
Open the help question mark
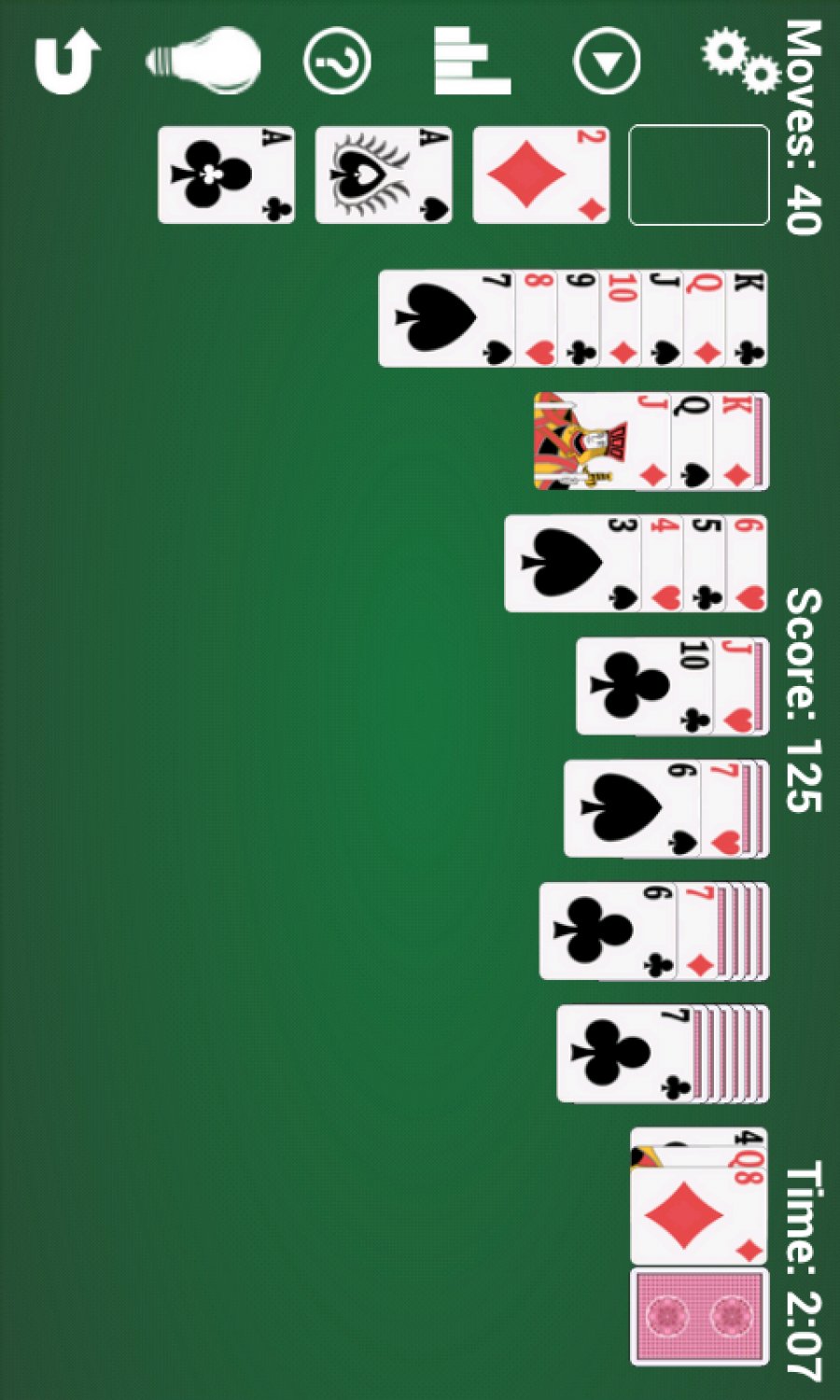tap(337, 62)
